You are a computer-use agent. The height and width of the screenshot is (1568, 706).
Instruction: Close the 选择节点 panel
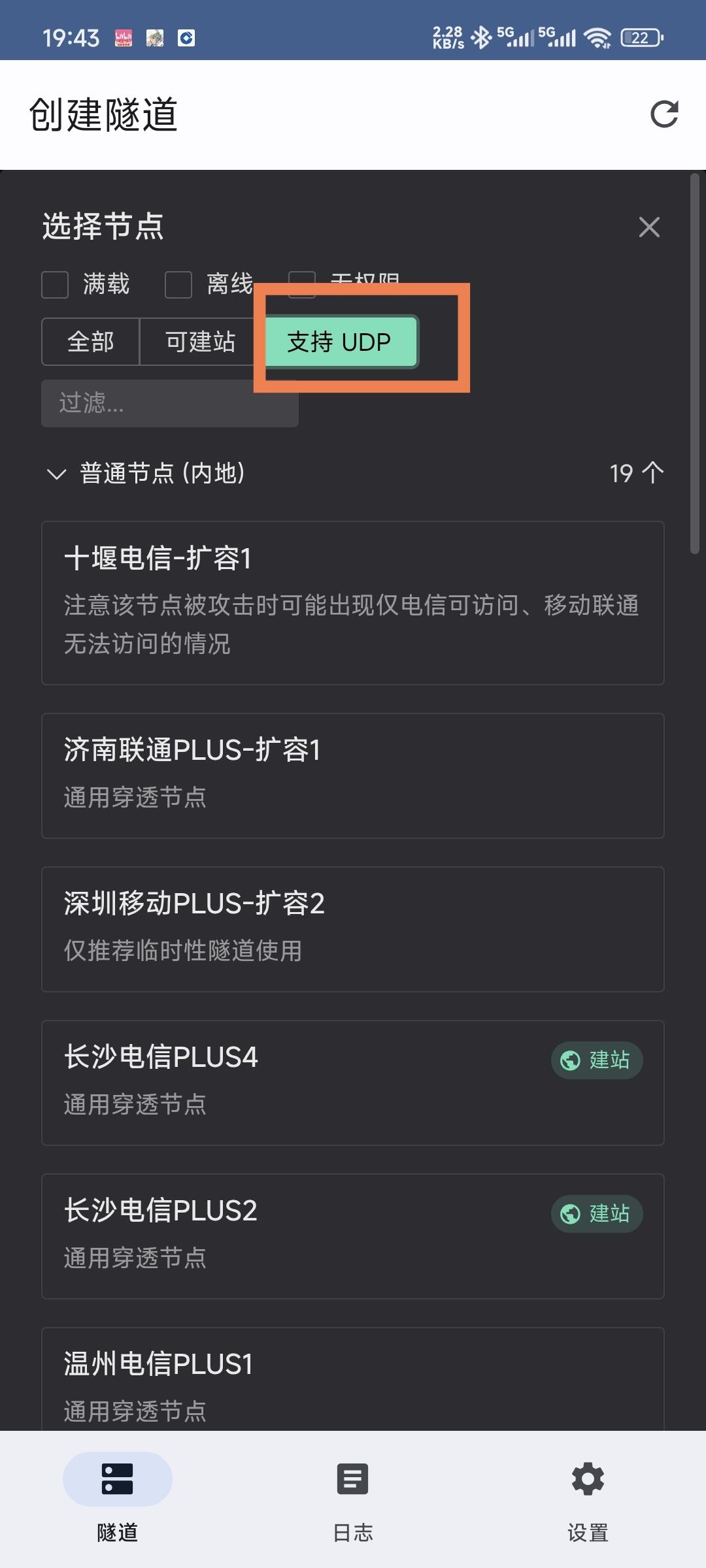pyautogui.click(x=649, y=227)
